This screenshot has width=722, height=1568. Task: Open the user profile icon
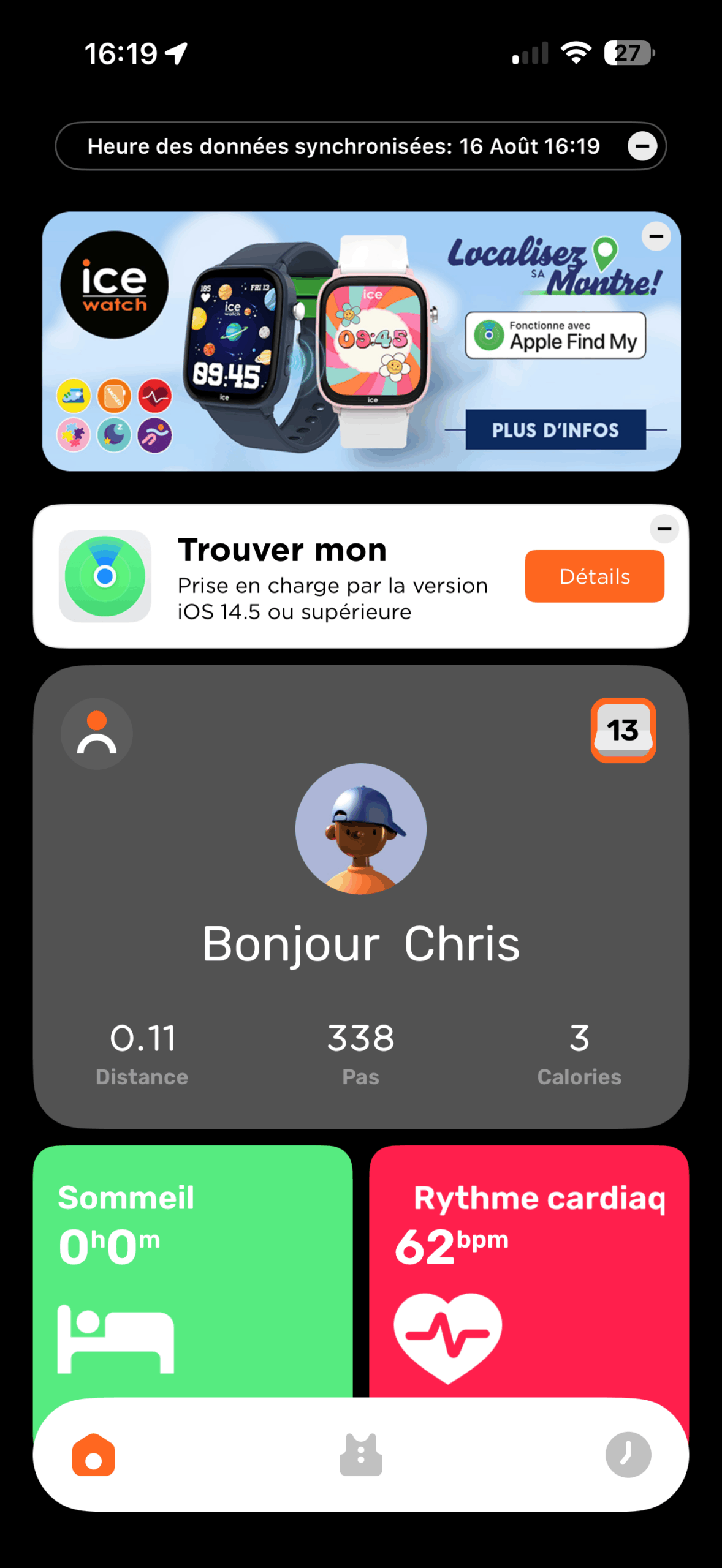[97, 733]
